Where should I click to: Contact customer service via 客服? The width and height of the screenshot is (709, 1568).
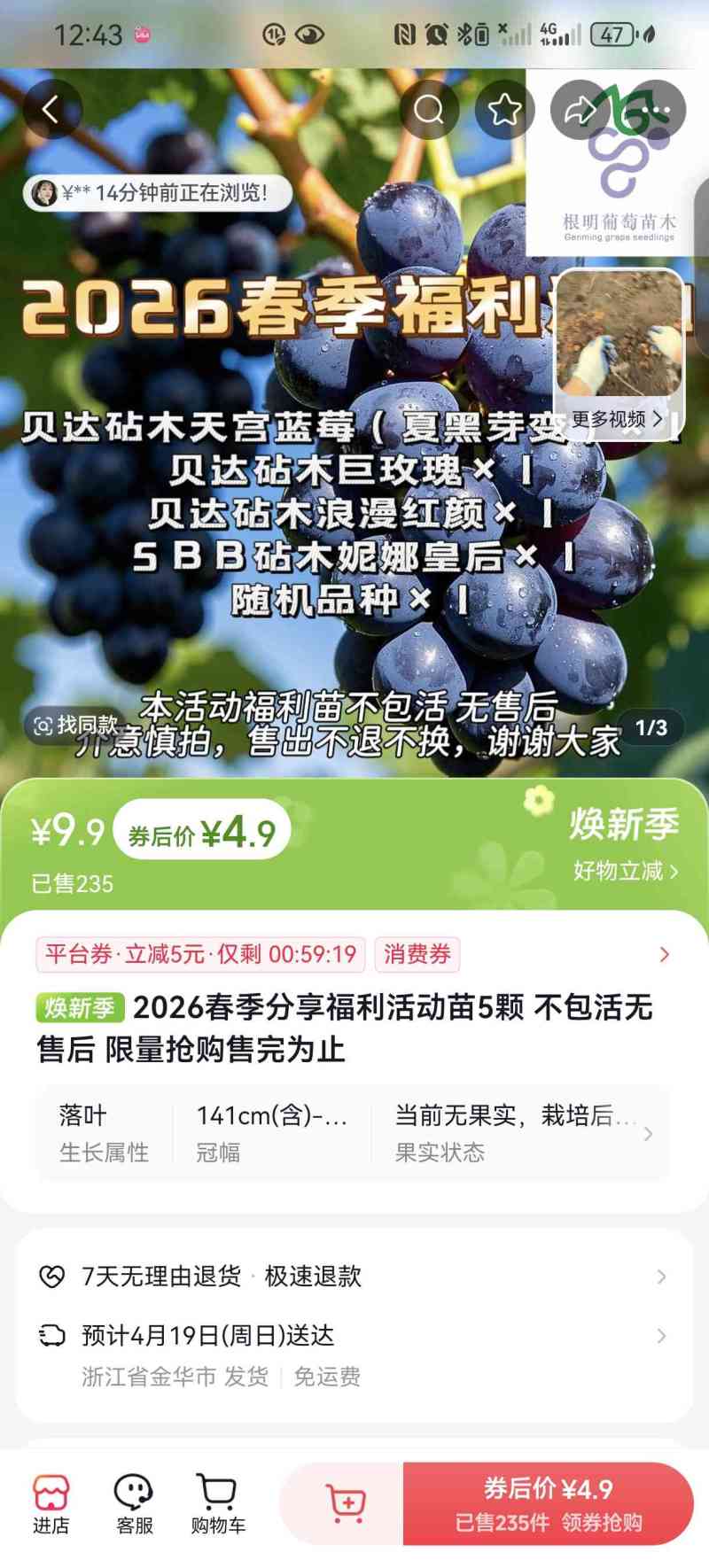coord(134,1504)
